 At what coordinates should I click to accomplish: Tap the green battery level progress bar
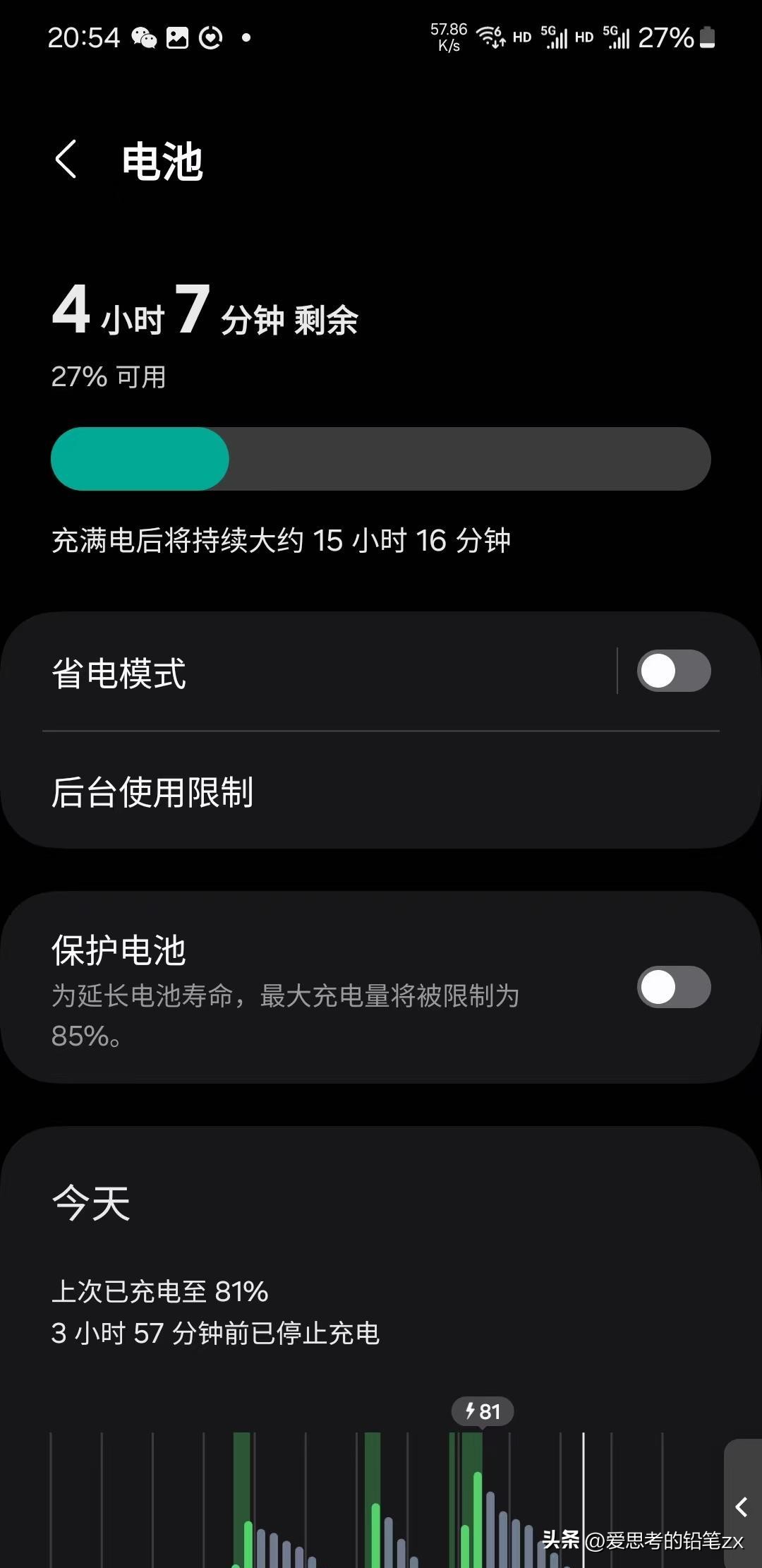[140, 459]
